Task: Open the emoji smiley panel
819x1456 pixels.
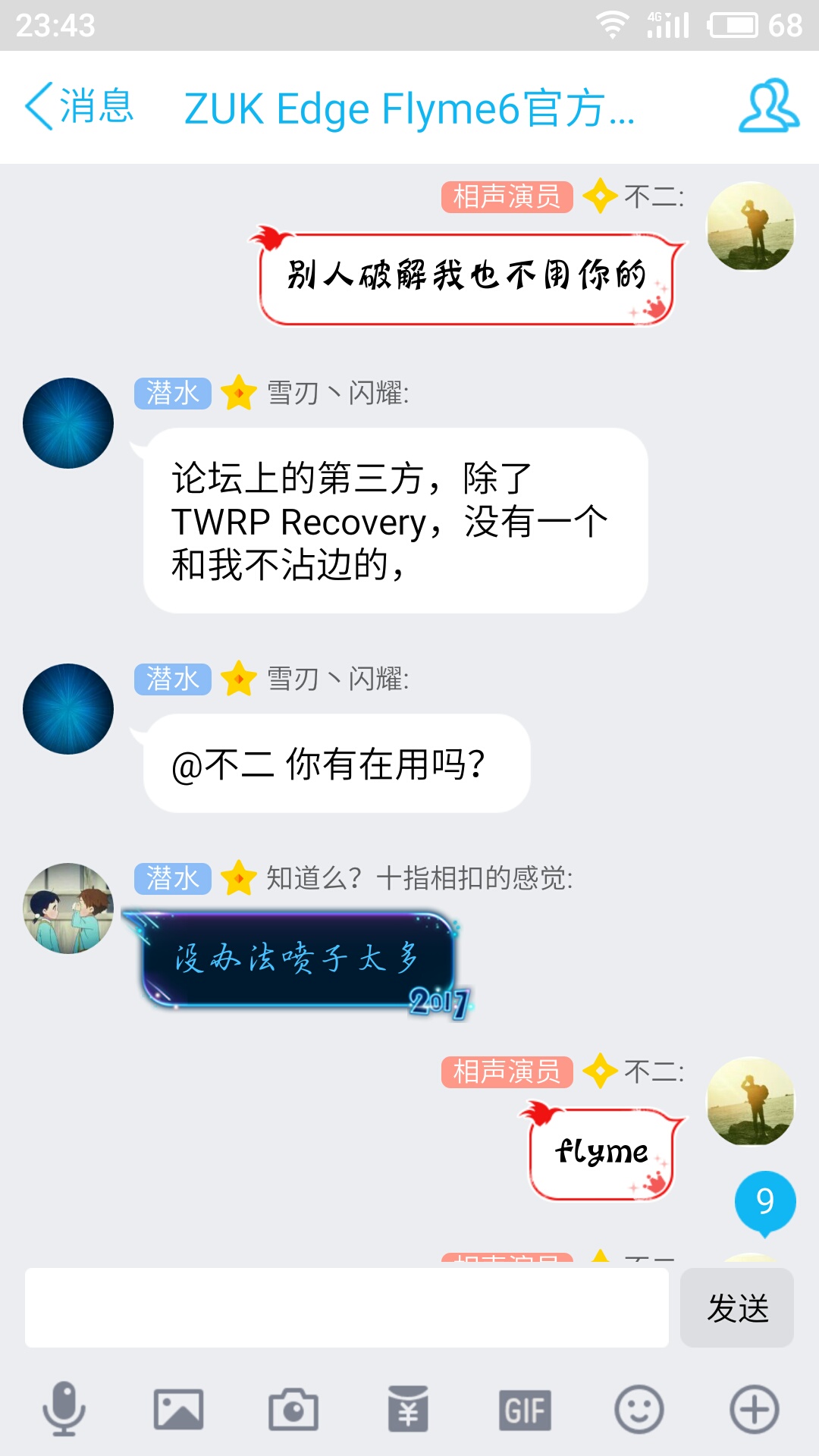Action: [639, 1409]
